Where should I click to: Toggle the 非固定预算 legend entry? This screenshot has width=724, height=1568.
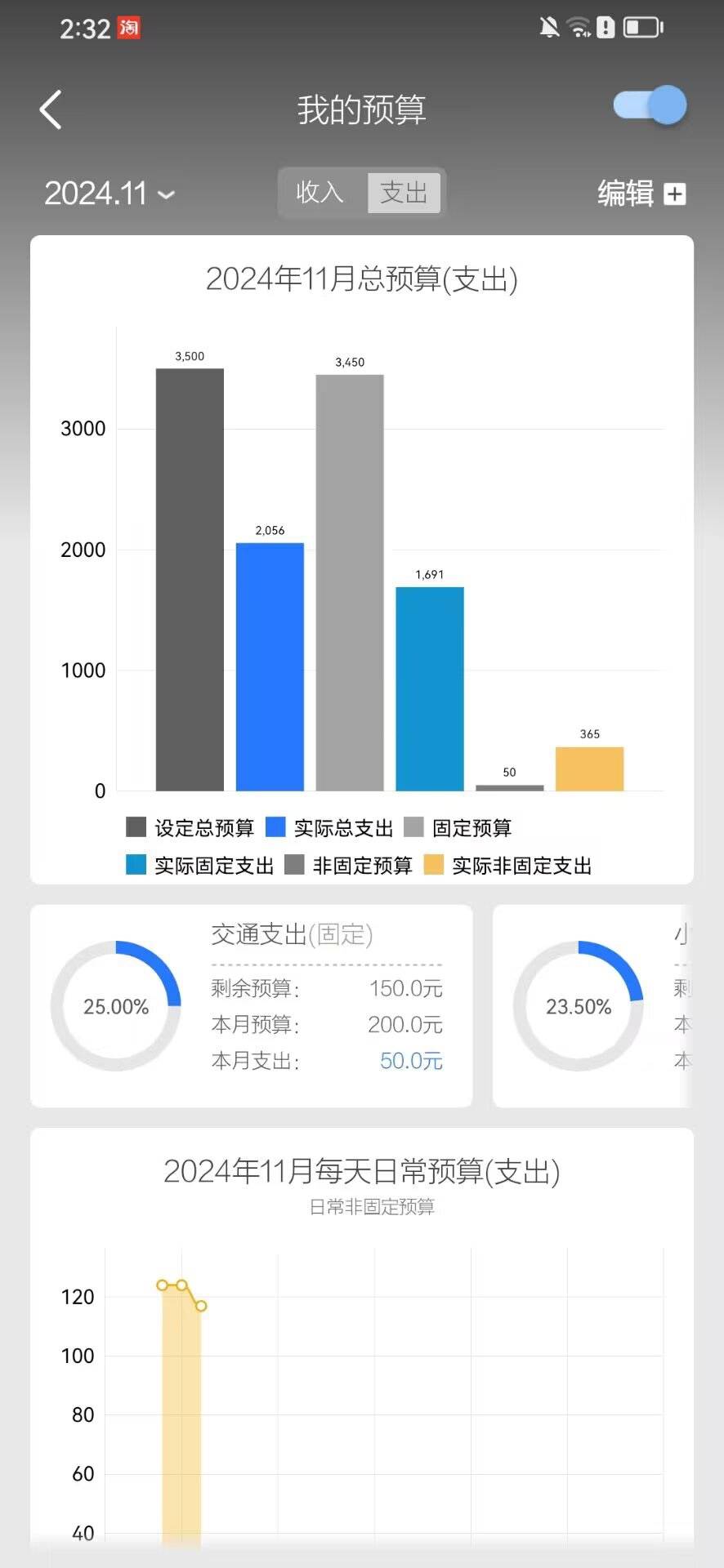pyautogui.click(x=349, y=866)
